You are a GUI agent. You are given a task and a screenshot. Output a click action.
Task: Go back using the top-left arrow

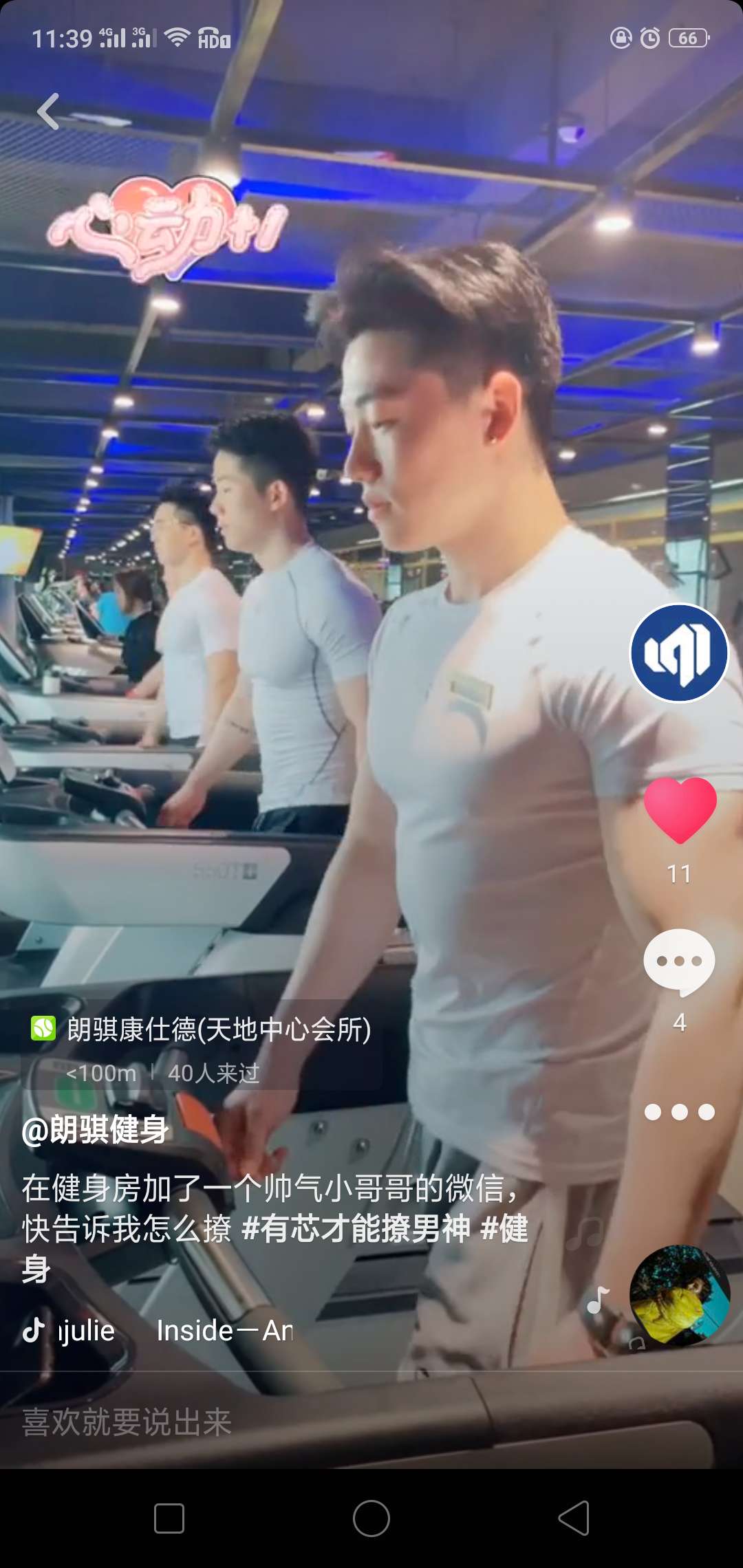47,111
